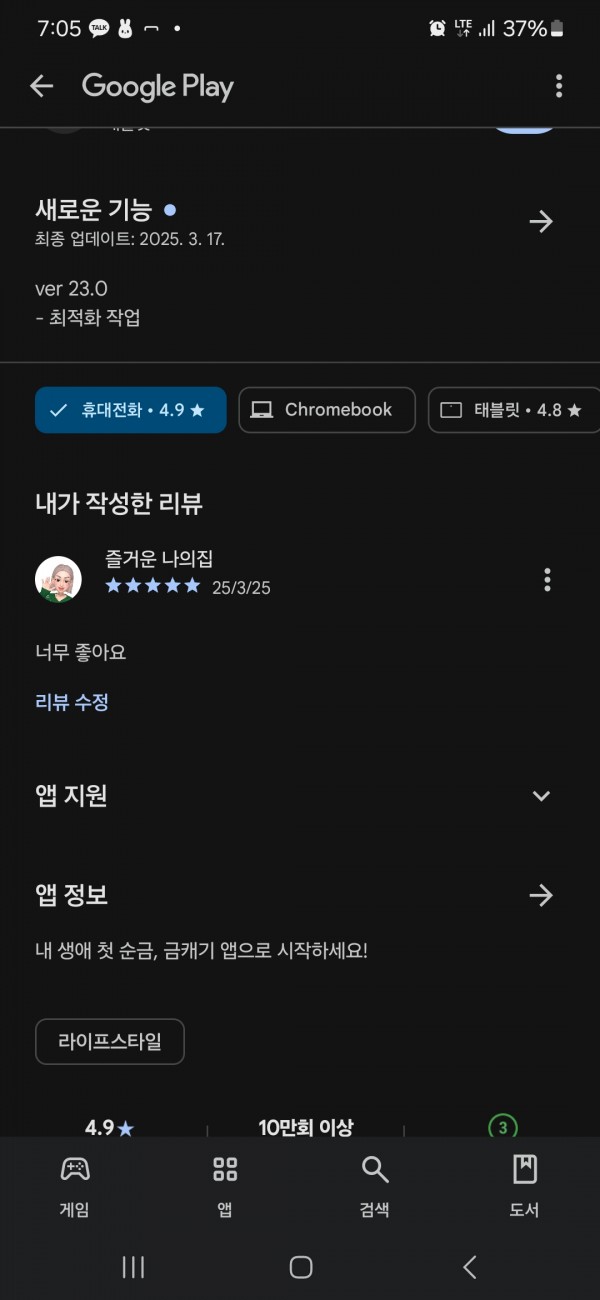Select the Chromebook chip
Image resolution: width=600 pixels, height=1300 pixels.
coord(327,410)
